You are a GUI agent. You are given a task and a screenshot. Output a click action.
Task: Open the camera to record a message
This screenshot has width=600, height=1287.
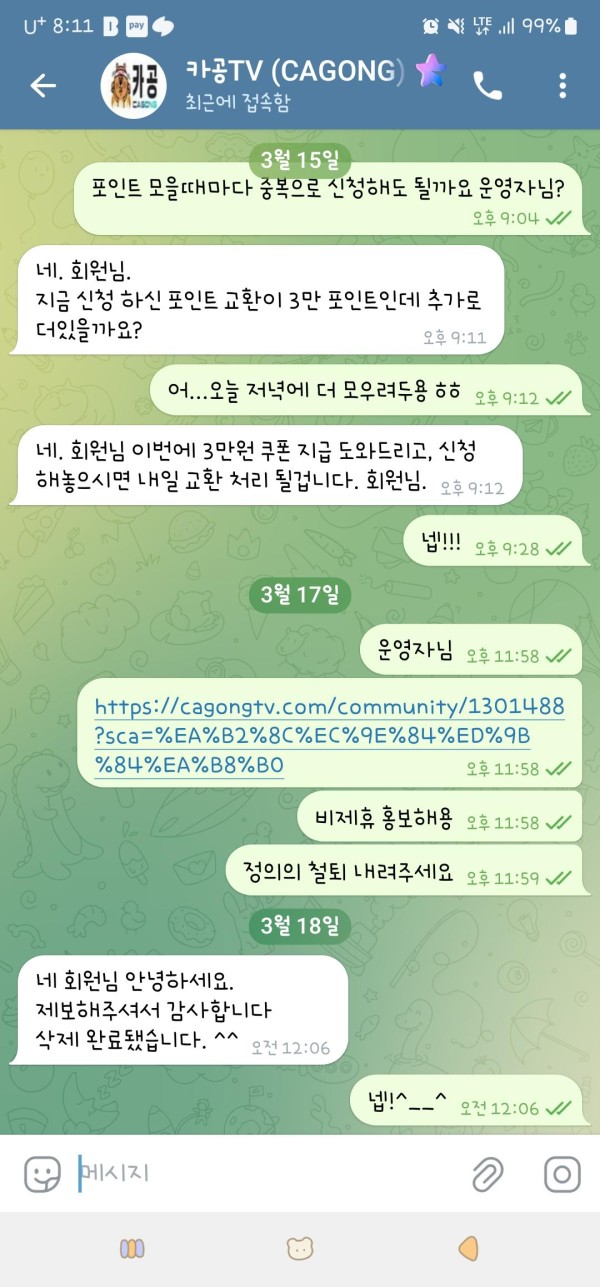tap(562, 1173)
